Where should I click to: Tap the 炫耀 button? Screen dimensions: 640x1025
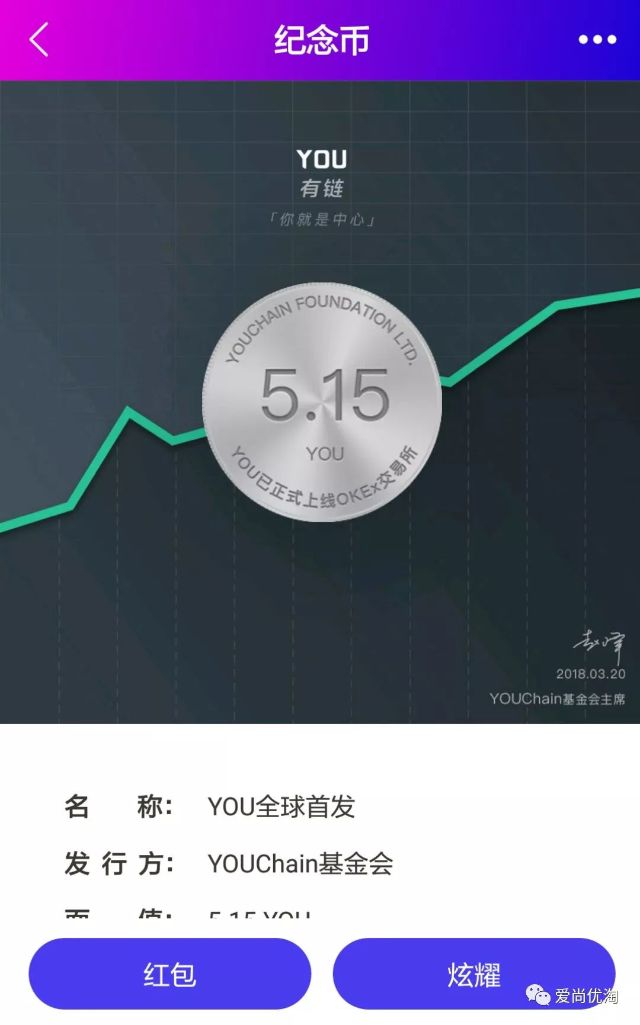tap(473, 973)
